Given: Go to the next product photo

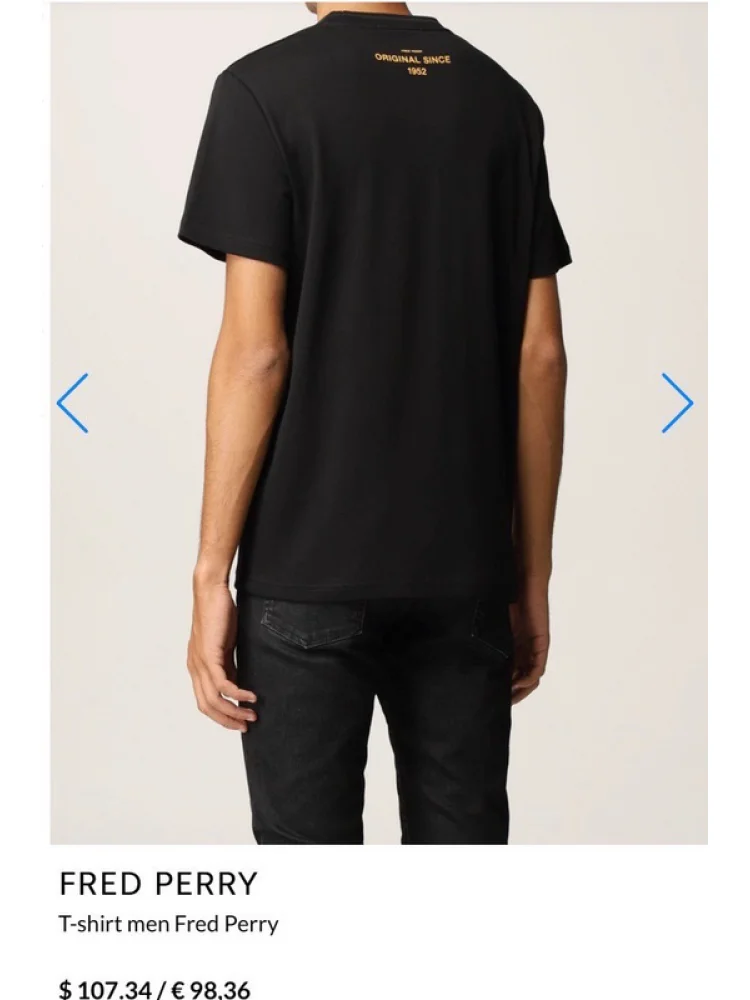Looking at the screenshot, I should click(677, 403).
